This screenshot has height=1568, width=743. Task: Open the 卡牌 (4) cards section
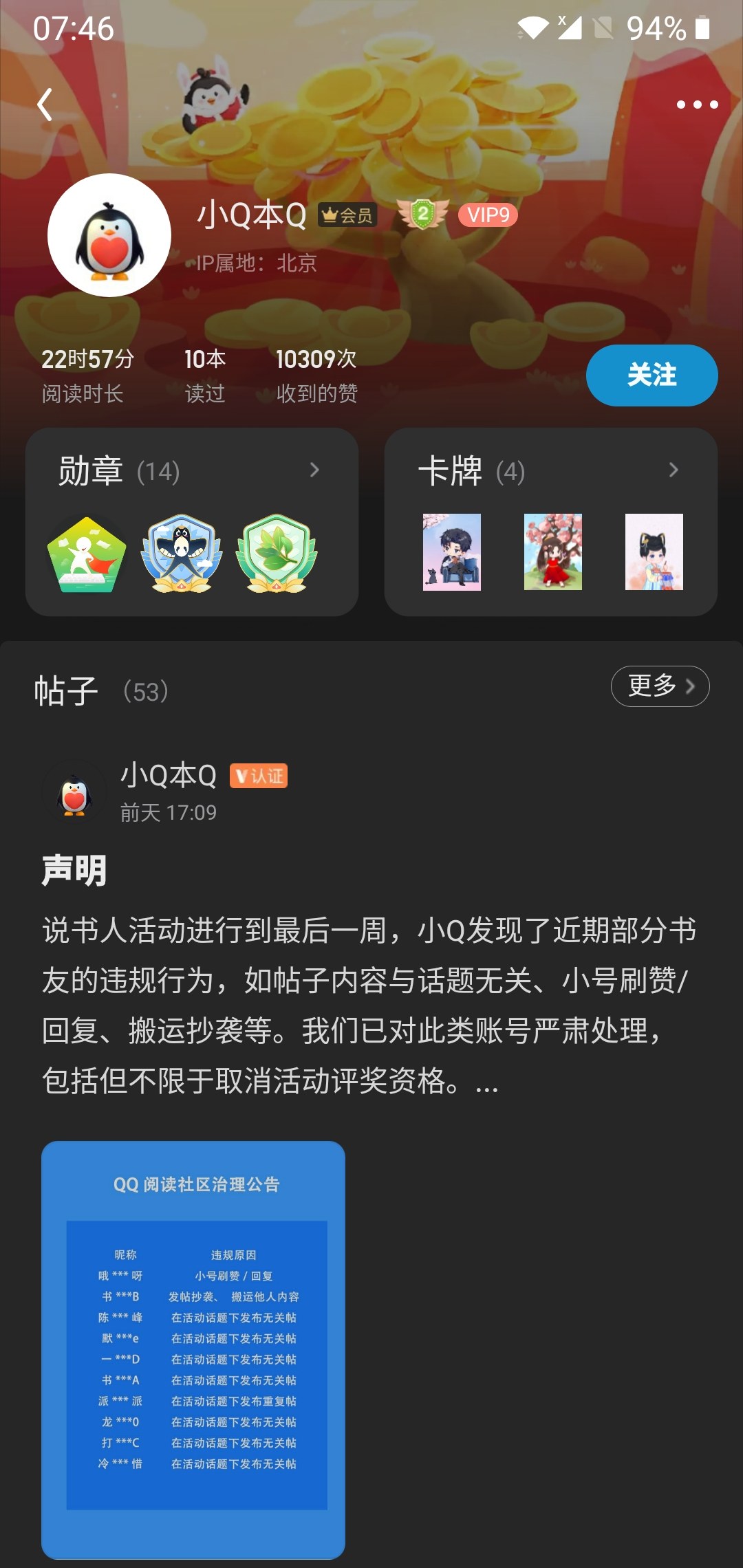coord(551,521)
